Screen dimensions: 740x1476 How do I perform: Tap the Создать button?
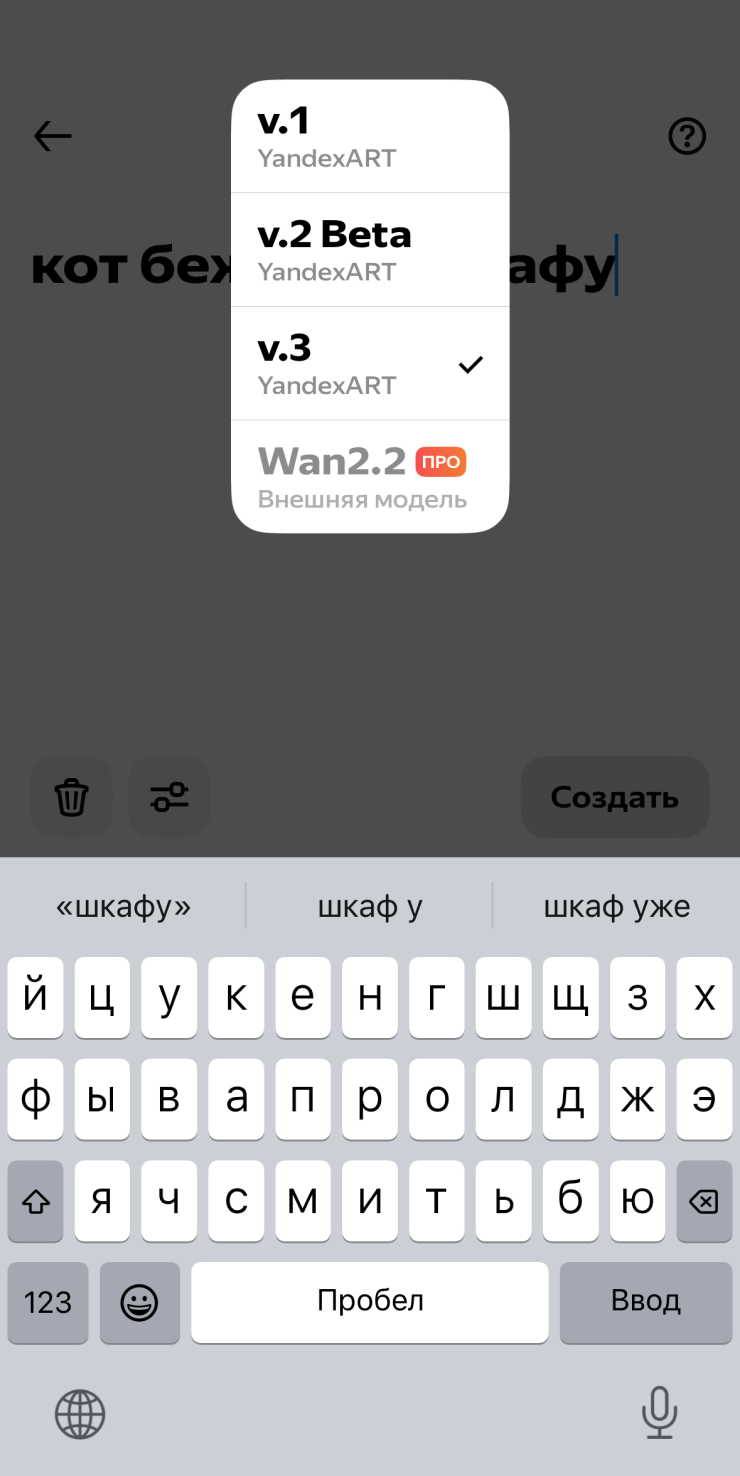[x=614, y=797]
